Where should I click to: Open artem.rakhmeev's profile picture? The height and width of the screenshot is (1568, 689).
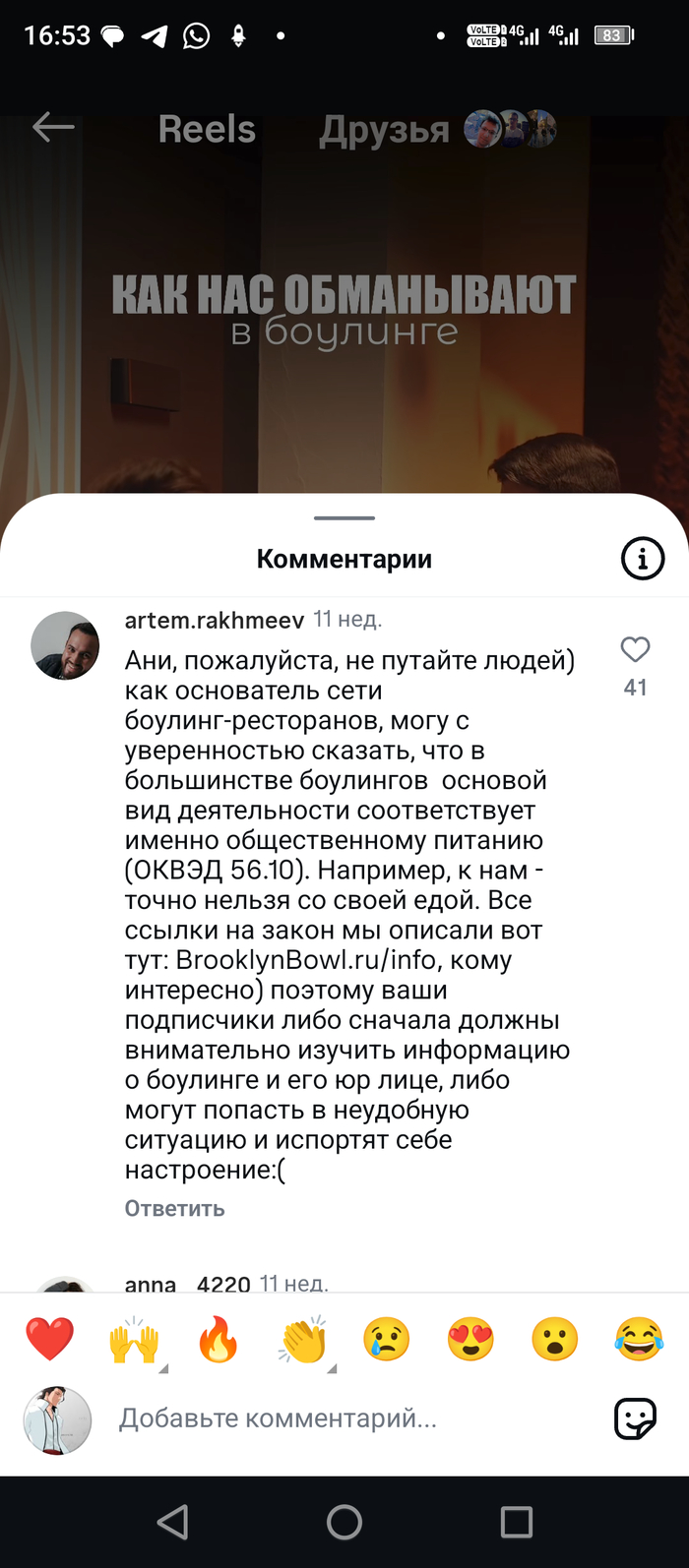click(65, 645)
